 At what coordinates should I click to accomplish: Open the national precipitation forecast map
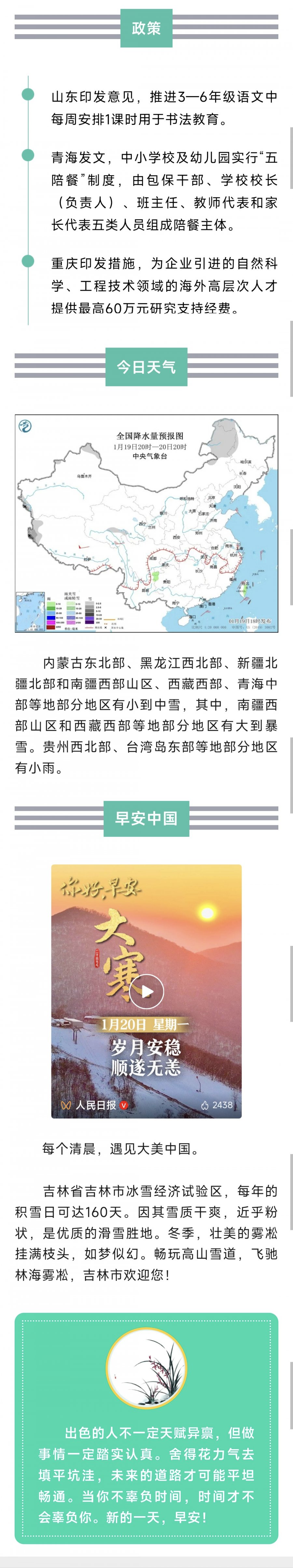(146, 523)
